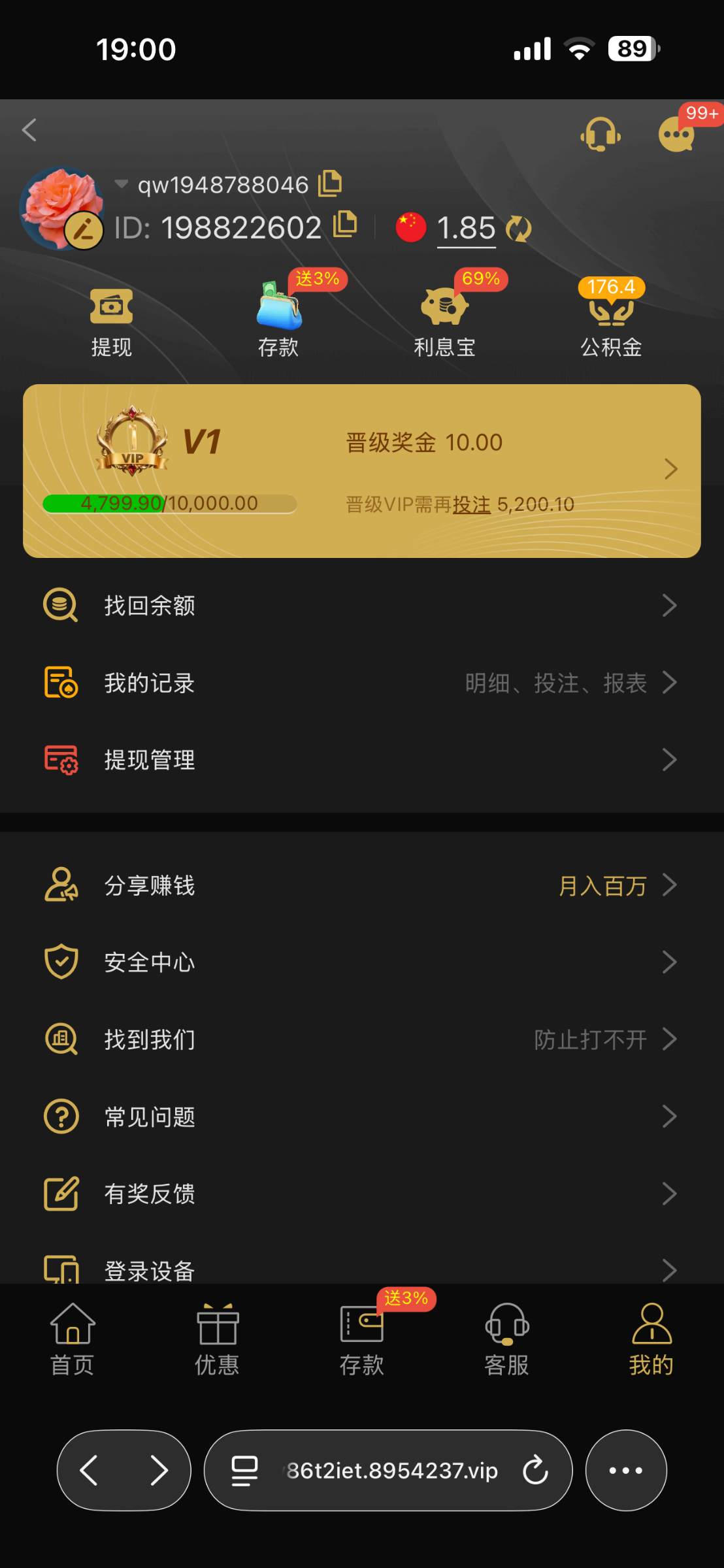Switch to the 存款 bottom tab
Viewport: 724px width, 1568px height.
coord(361,1339)
